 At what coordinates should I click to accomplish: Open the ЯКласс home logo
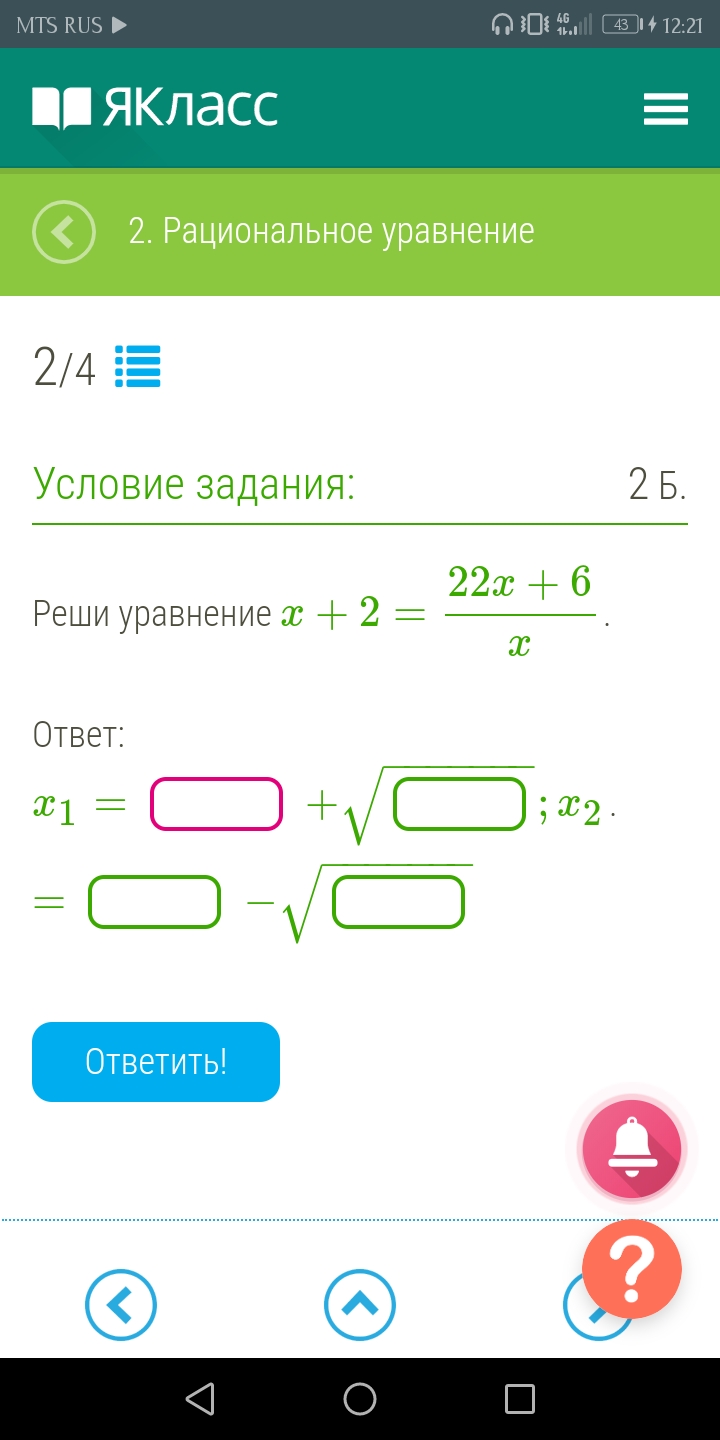[155, 108]
